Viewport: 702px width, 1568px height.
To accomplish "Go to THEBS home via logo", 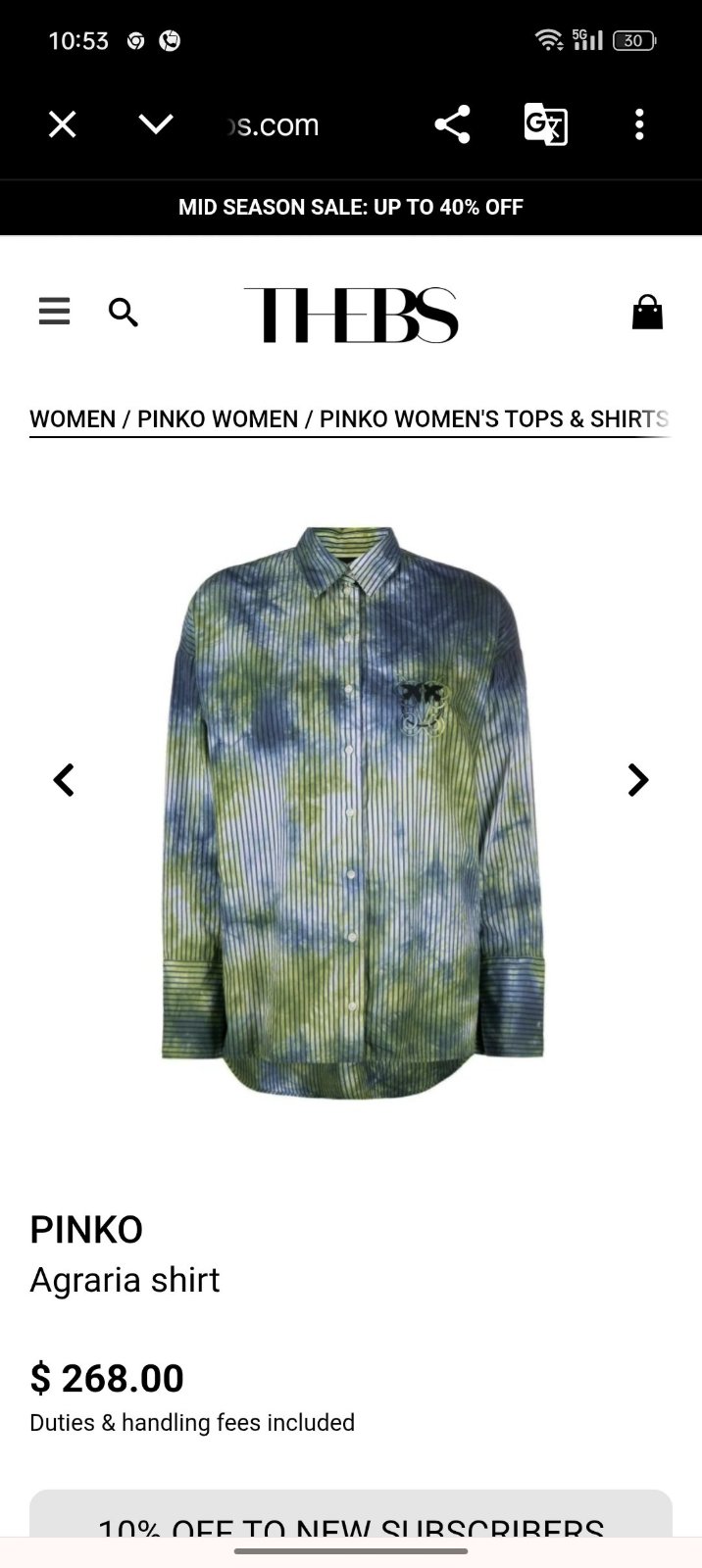I will 351,315.
